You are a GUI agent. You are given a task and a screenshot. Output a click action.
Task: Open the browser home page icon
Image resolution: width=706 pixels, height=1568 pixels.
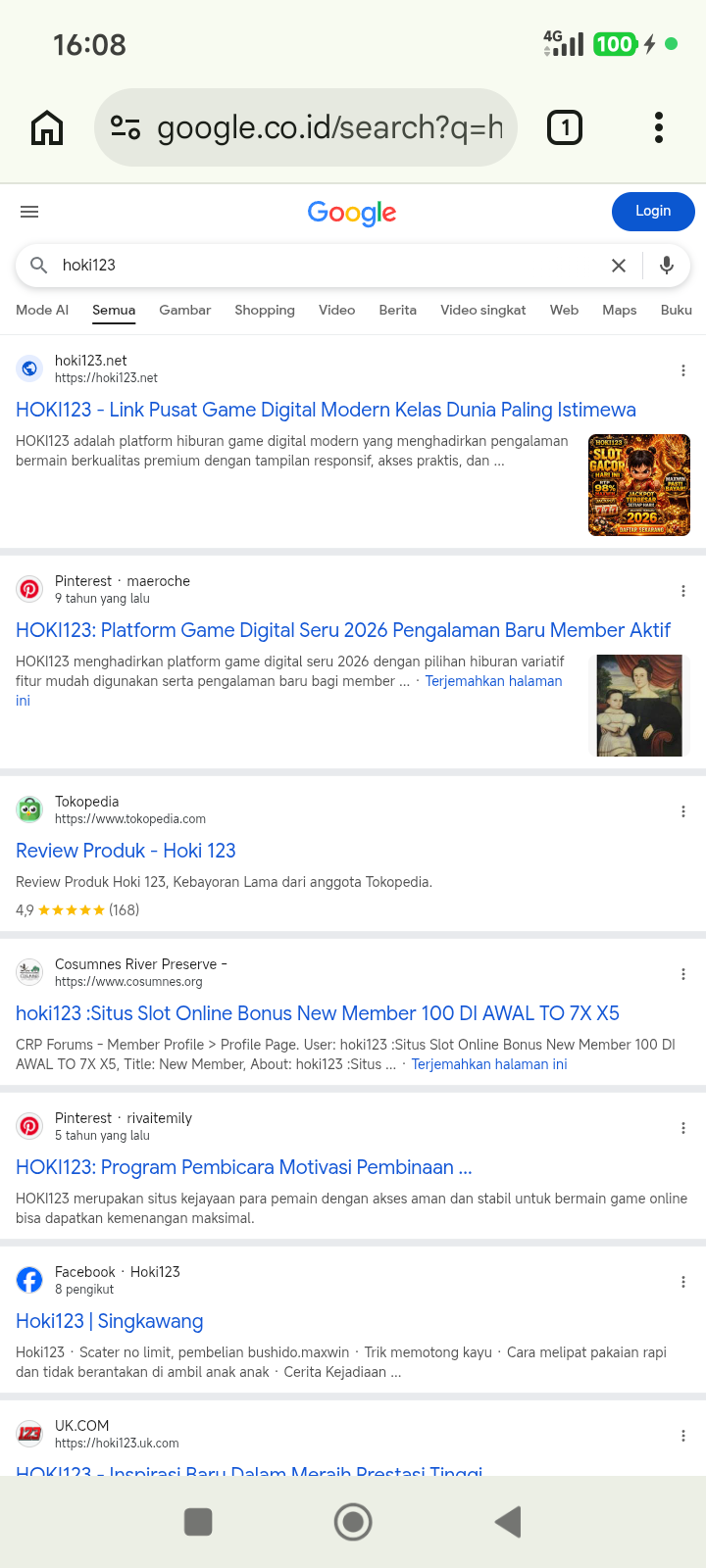coord(47,127)
